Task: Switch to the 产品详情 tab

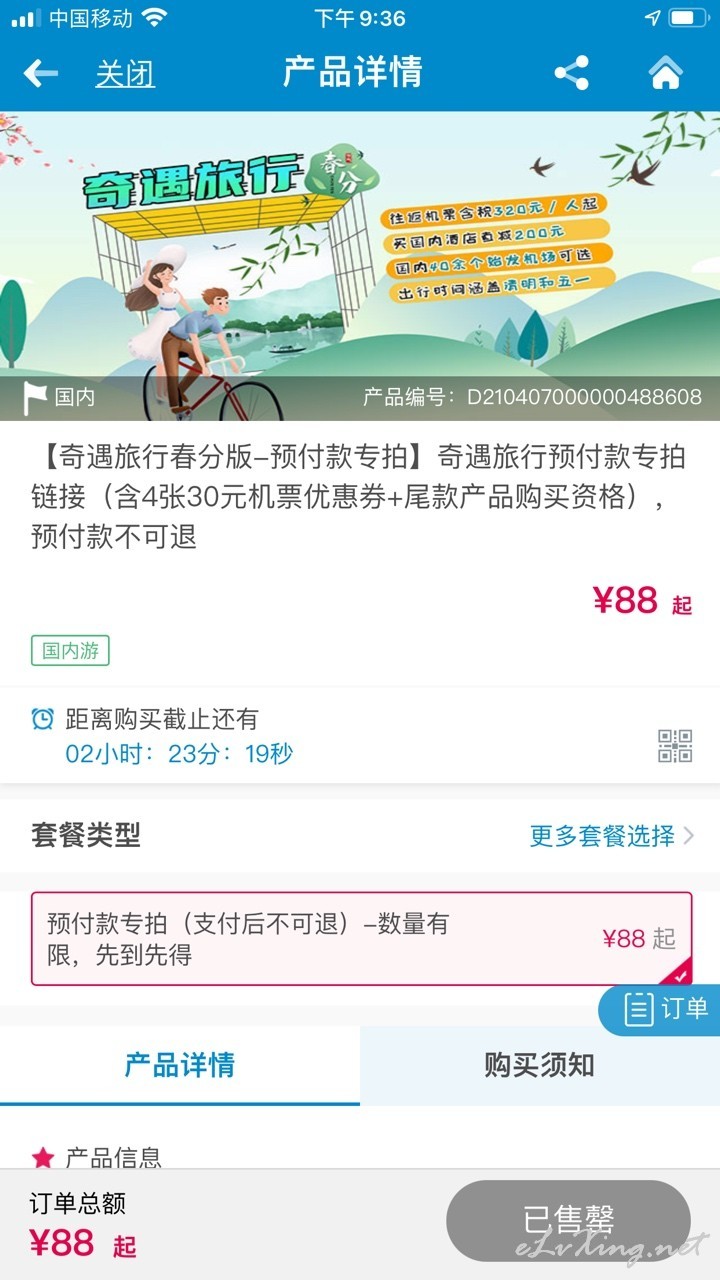Action: 180,1065
